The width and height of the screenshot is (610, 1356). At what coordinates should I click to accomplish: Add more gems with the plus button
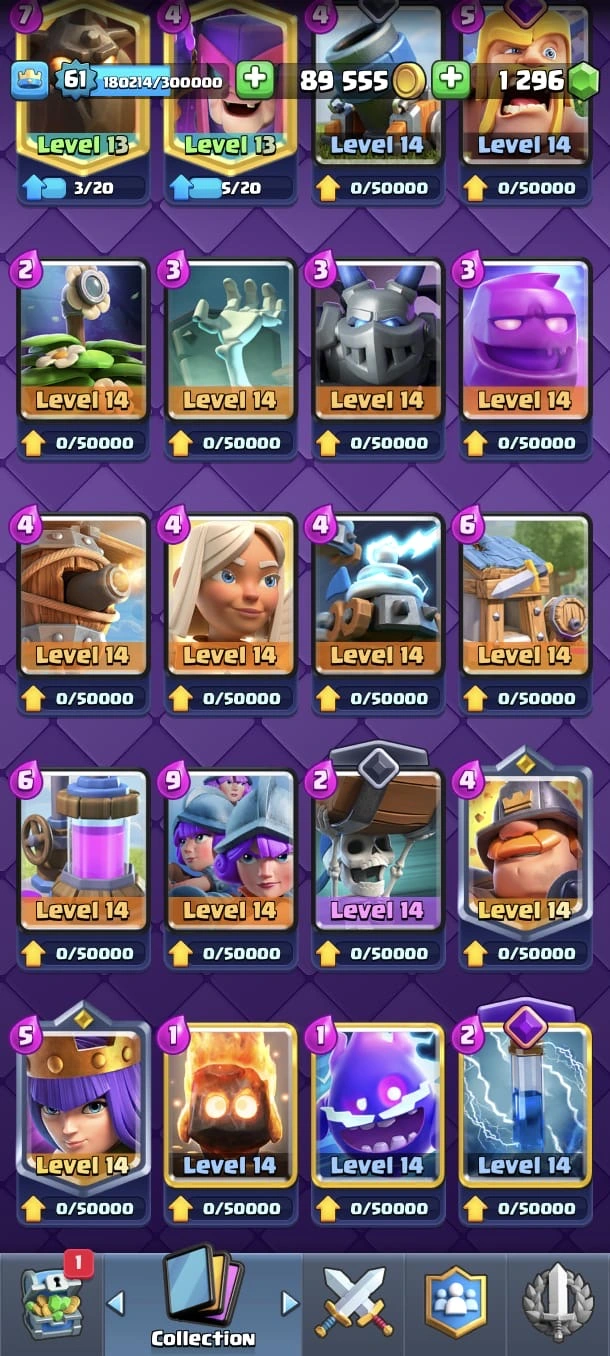451,80
